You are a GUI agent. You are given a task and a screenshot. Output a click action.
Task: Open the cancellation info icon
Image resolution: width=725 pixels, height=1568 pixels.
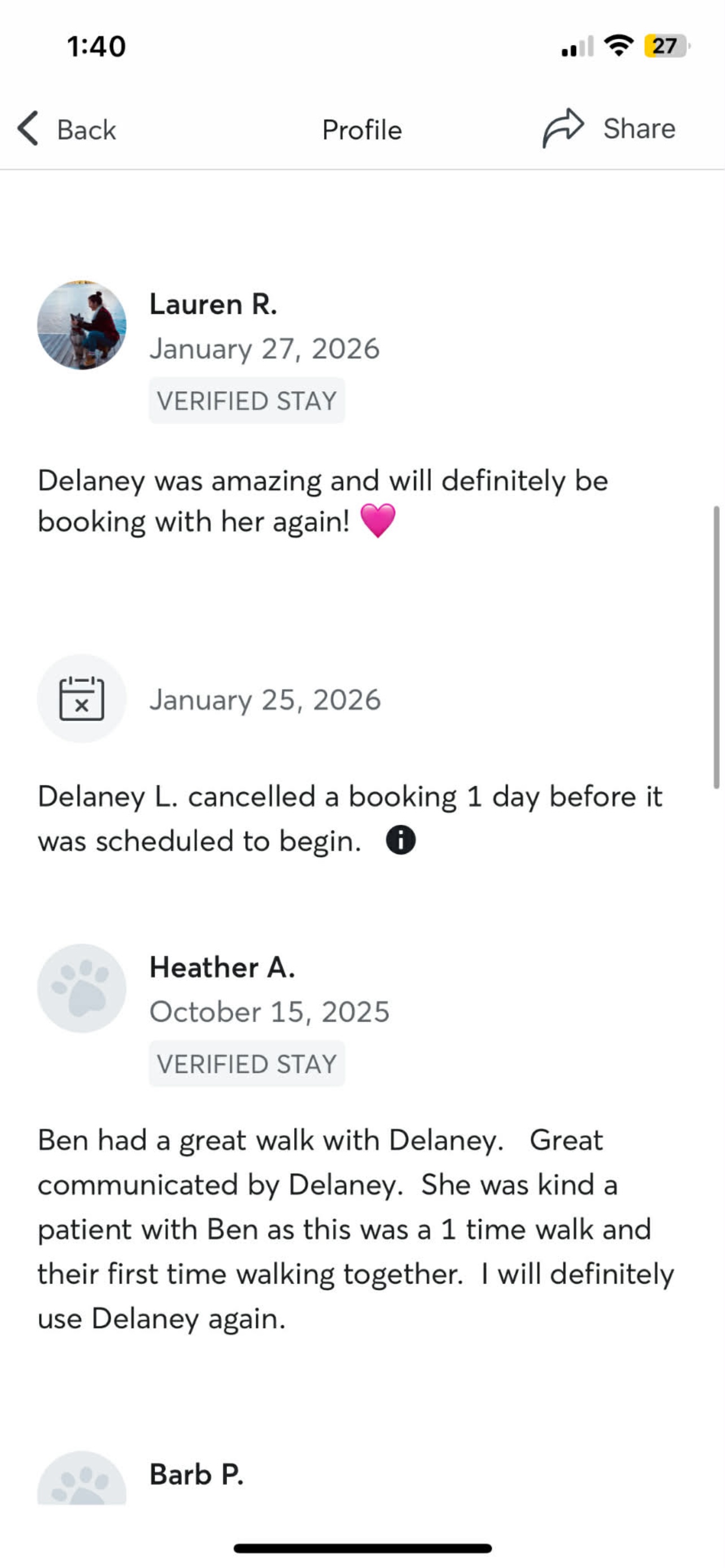(400, 840)
